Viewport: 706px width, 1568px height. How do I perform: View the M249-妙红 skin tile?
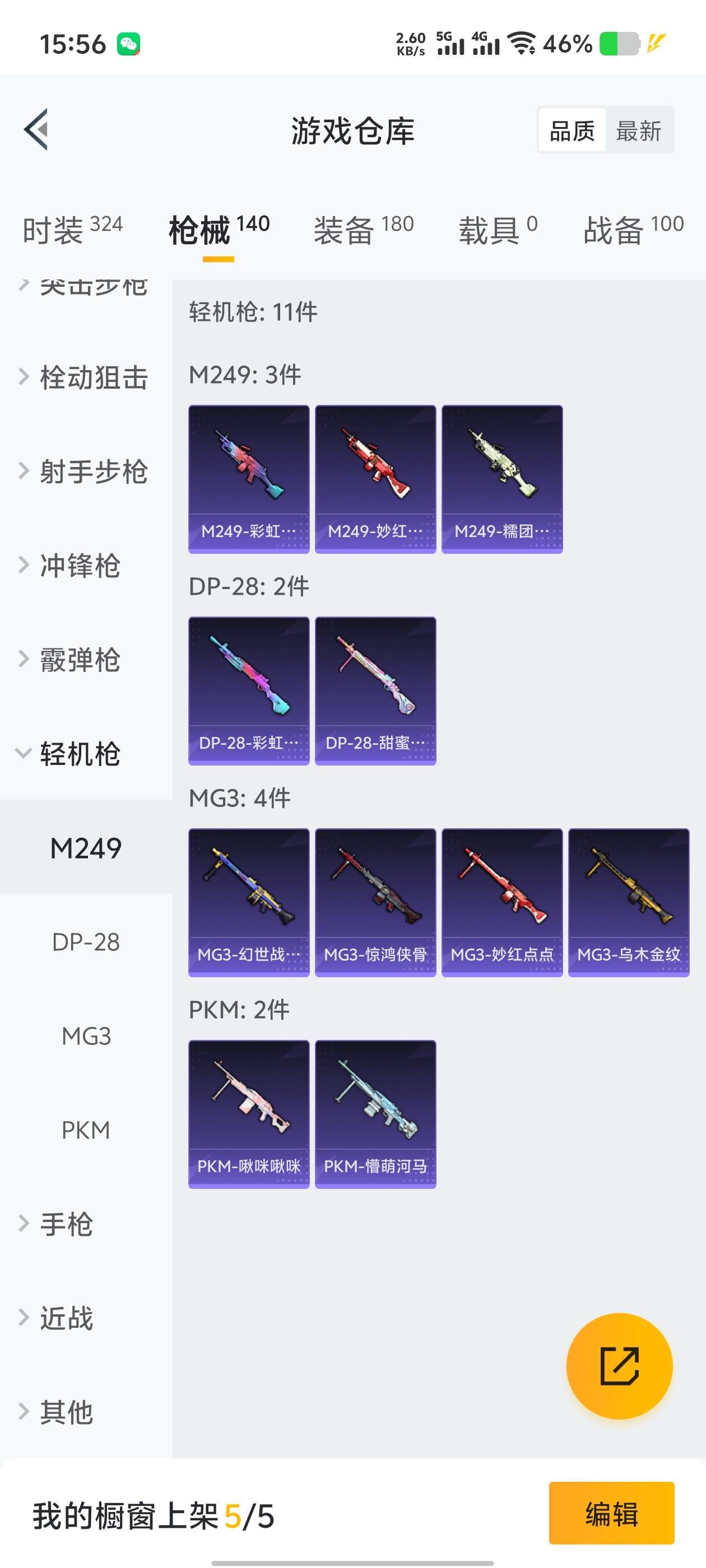(375, 479)
